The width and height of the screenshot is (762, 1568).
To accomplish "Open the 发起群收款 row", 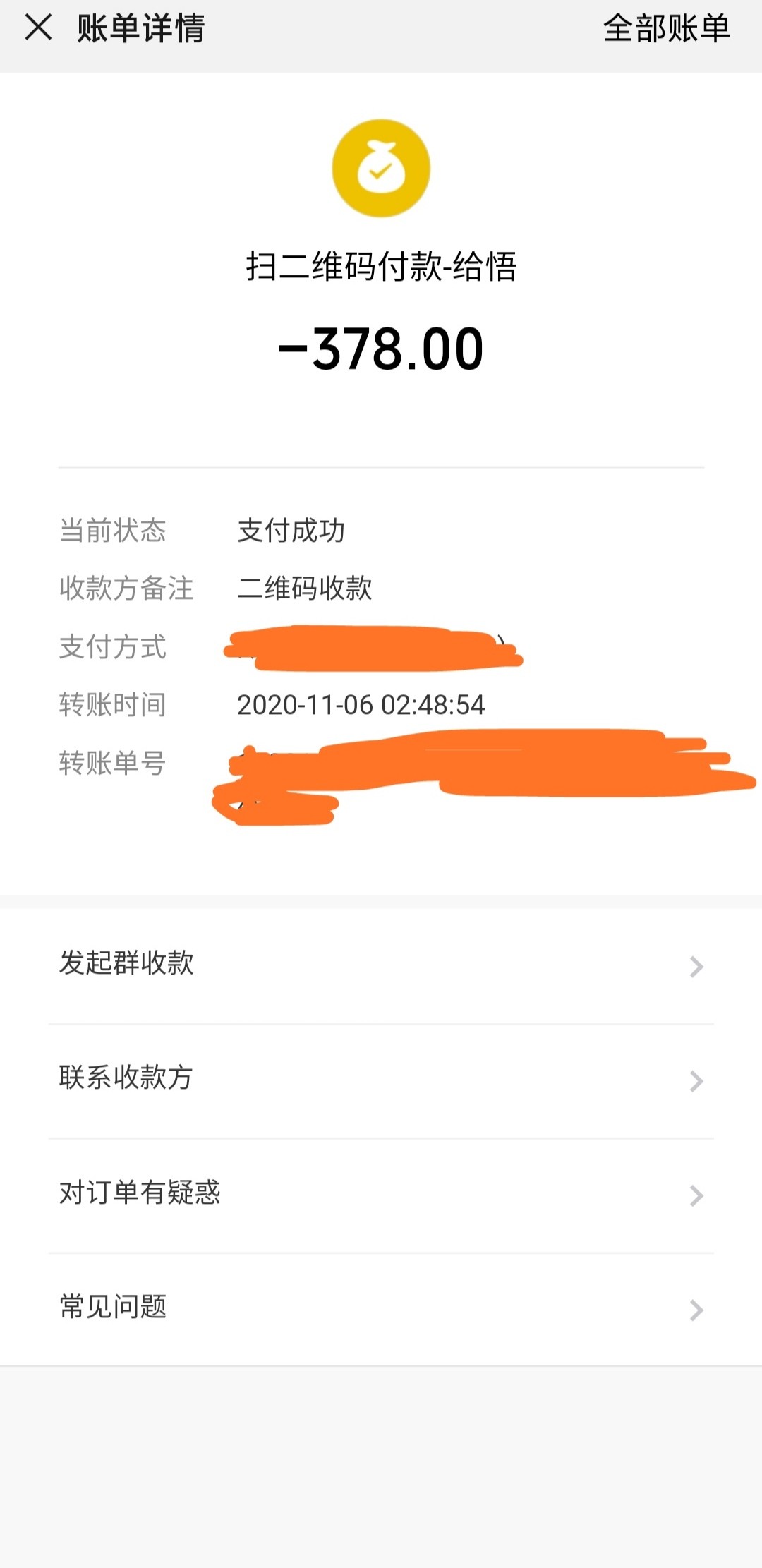I will (x=381, y=965).
